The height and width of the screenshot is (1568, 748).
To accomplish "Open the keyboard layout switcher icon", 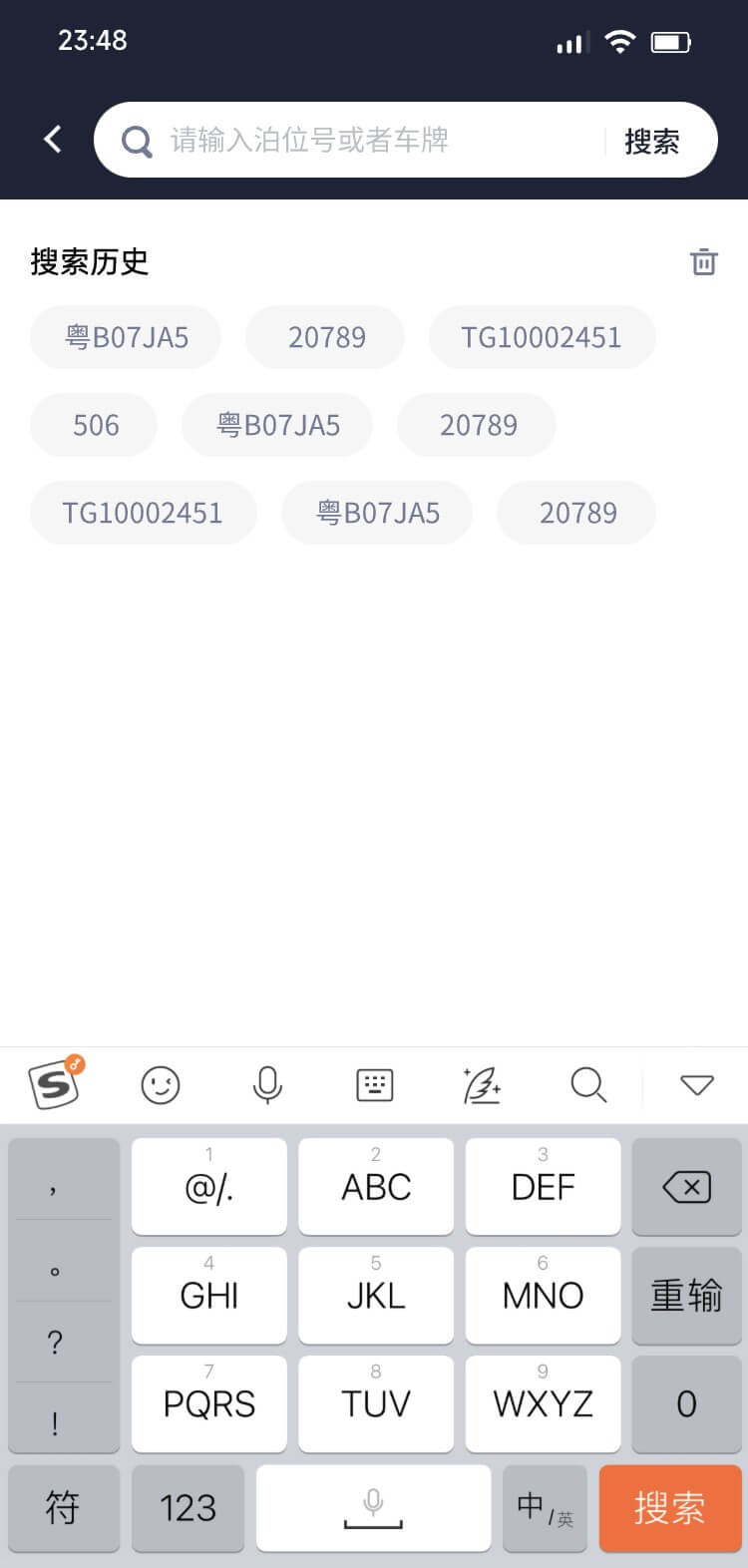I will coord(375,1085).
